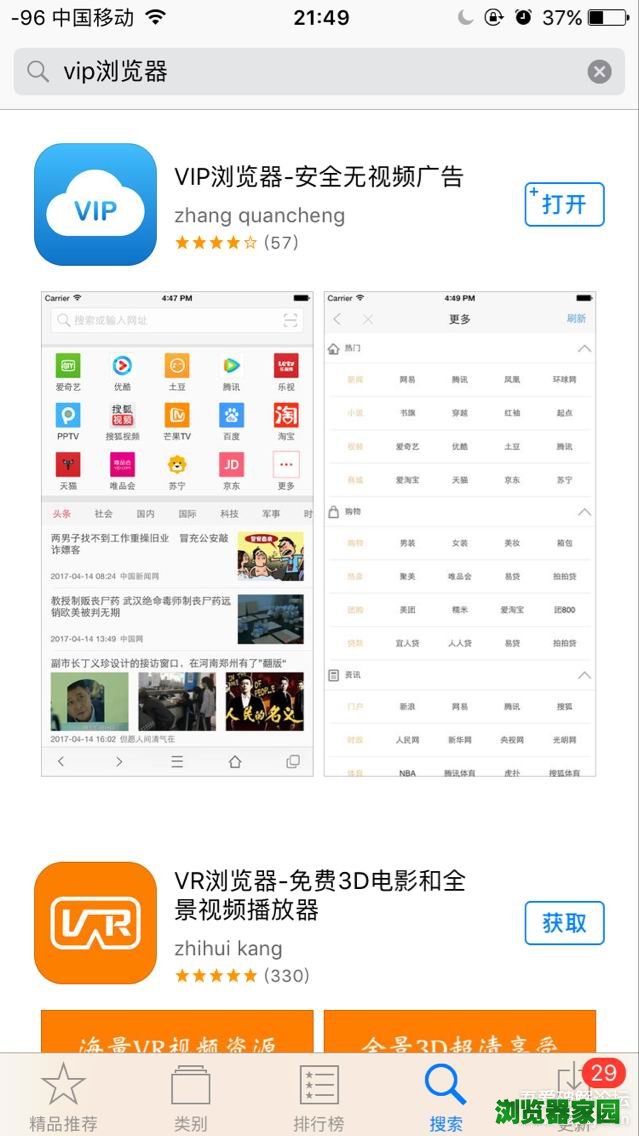The width and height of the screenshot is (639, 1136).
Task: Get the VR浏览器 app with 获取
Action: (x=564, y=923)
